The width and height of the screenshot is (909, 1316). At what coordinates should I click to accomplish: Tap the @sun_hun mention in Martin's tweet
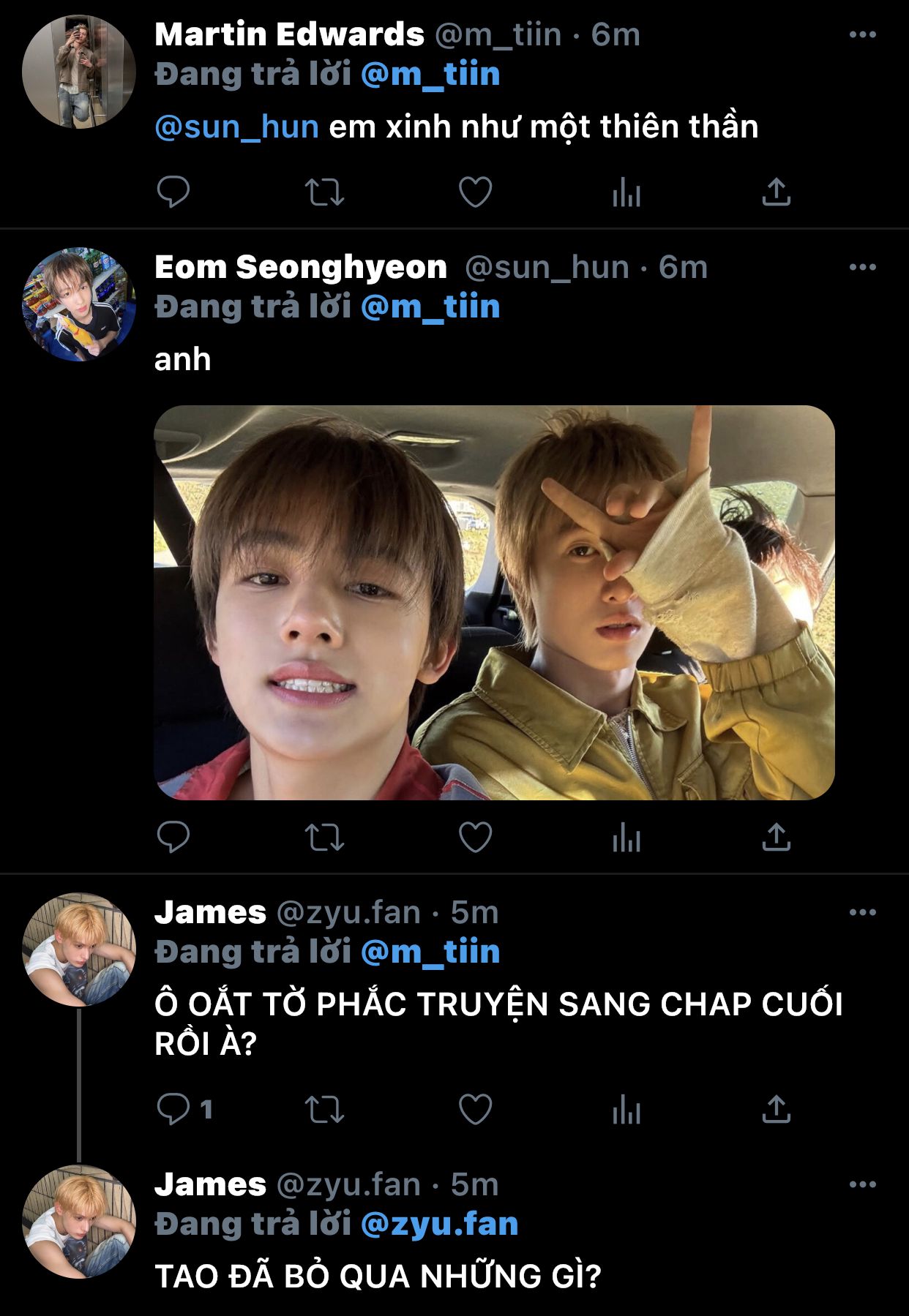[x=236, y=127]
